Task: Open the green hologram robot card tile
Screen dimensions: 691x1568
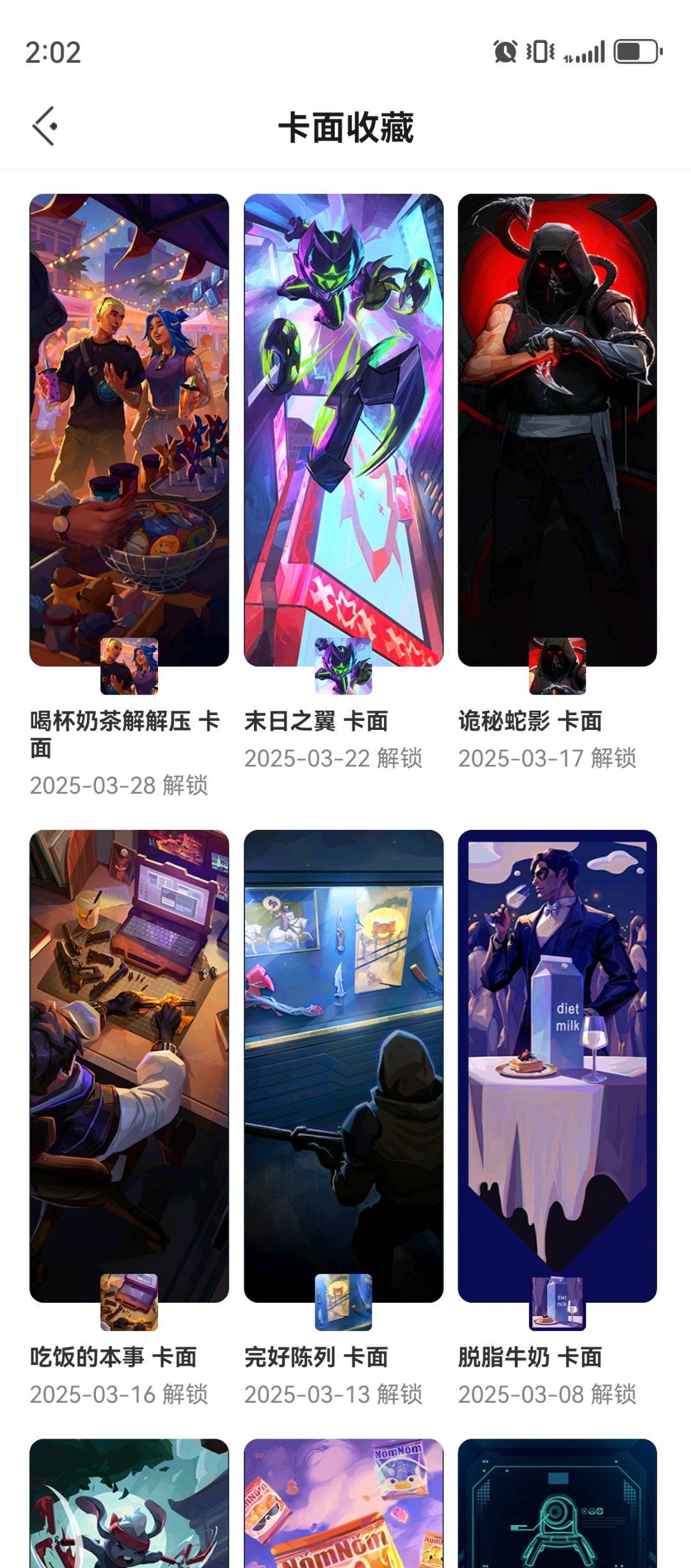Action: (x=557, y=1505)
